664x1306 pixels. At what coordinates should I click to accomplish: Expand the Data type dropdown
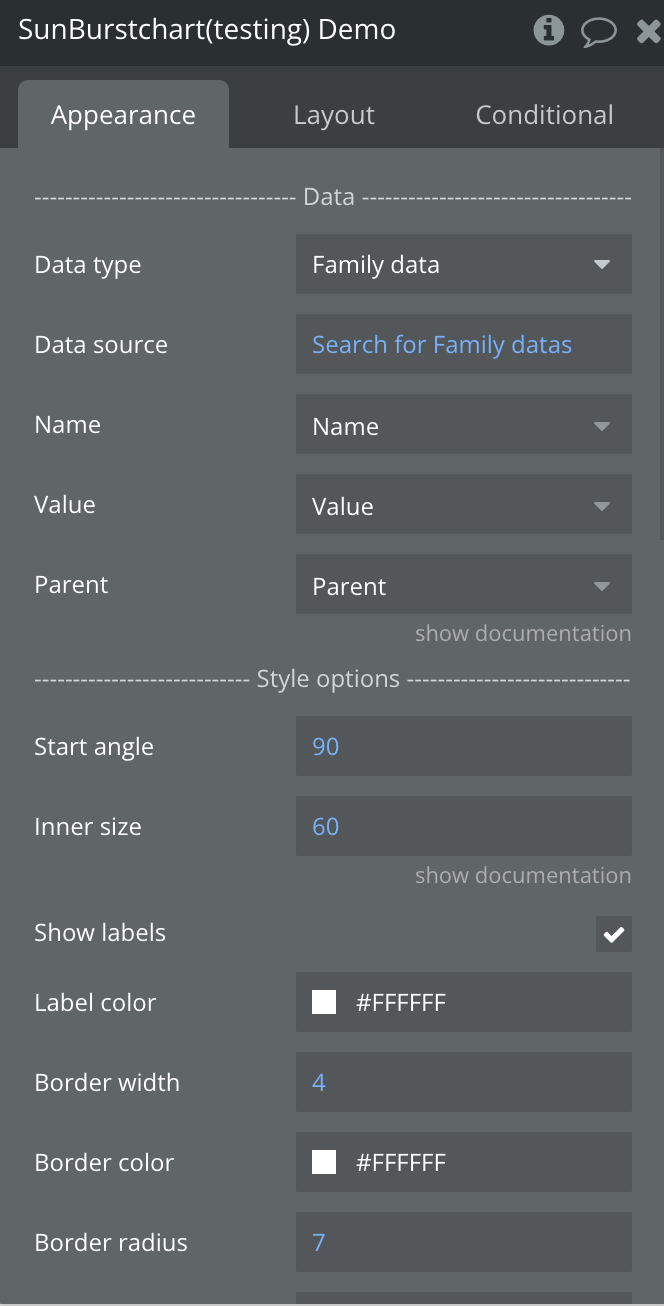tap(463, 265)
